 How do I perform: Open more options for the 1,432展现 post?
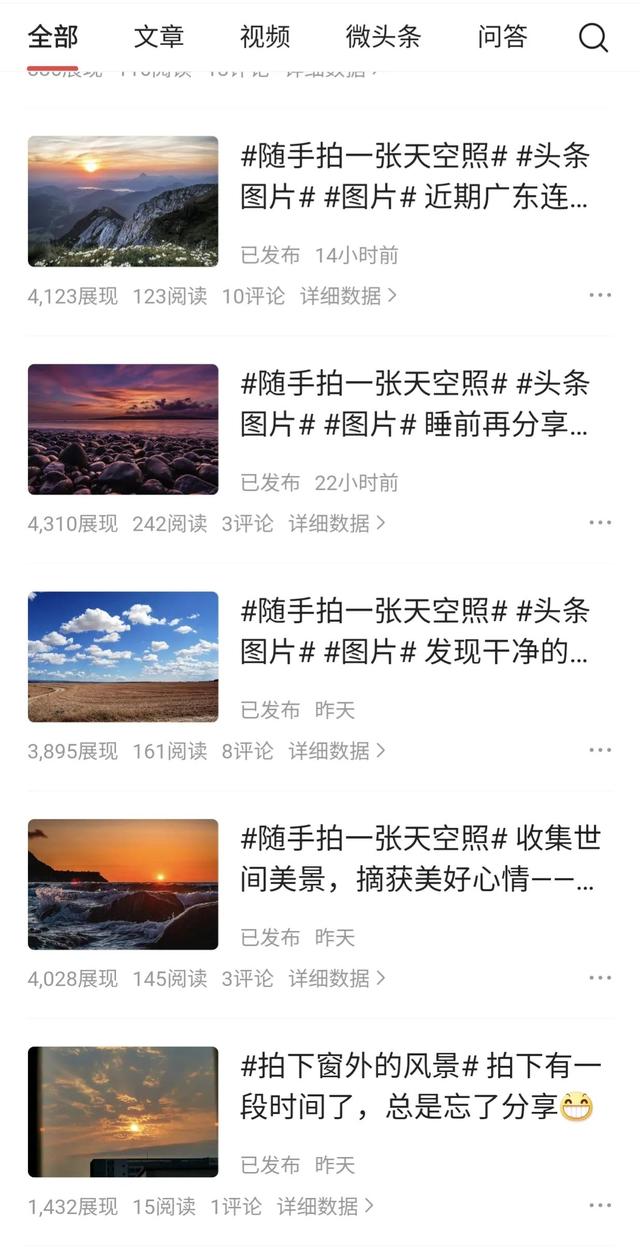click(600, 1206)
